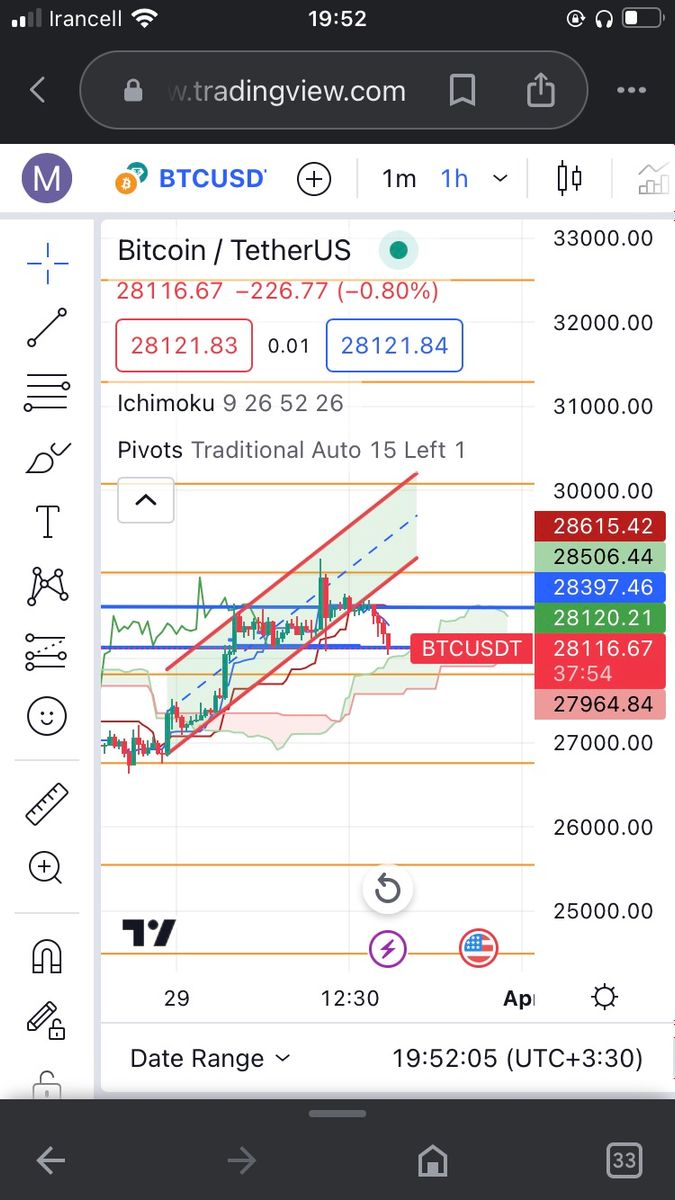
Task: Select the 1h timeframe
Action: [454, 179]
